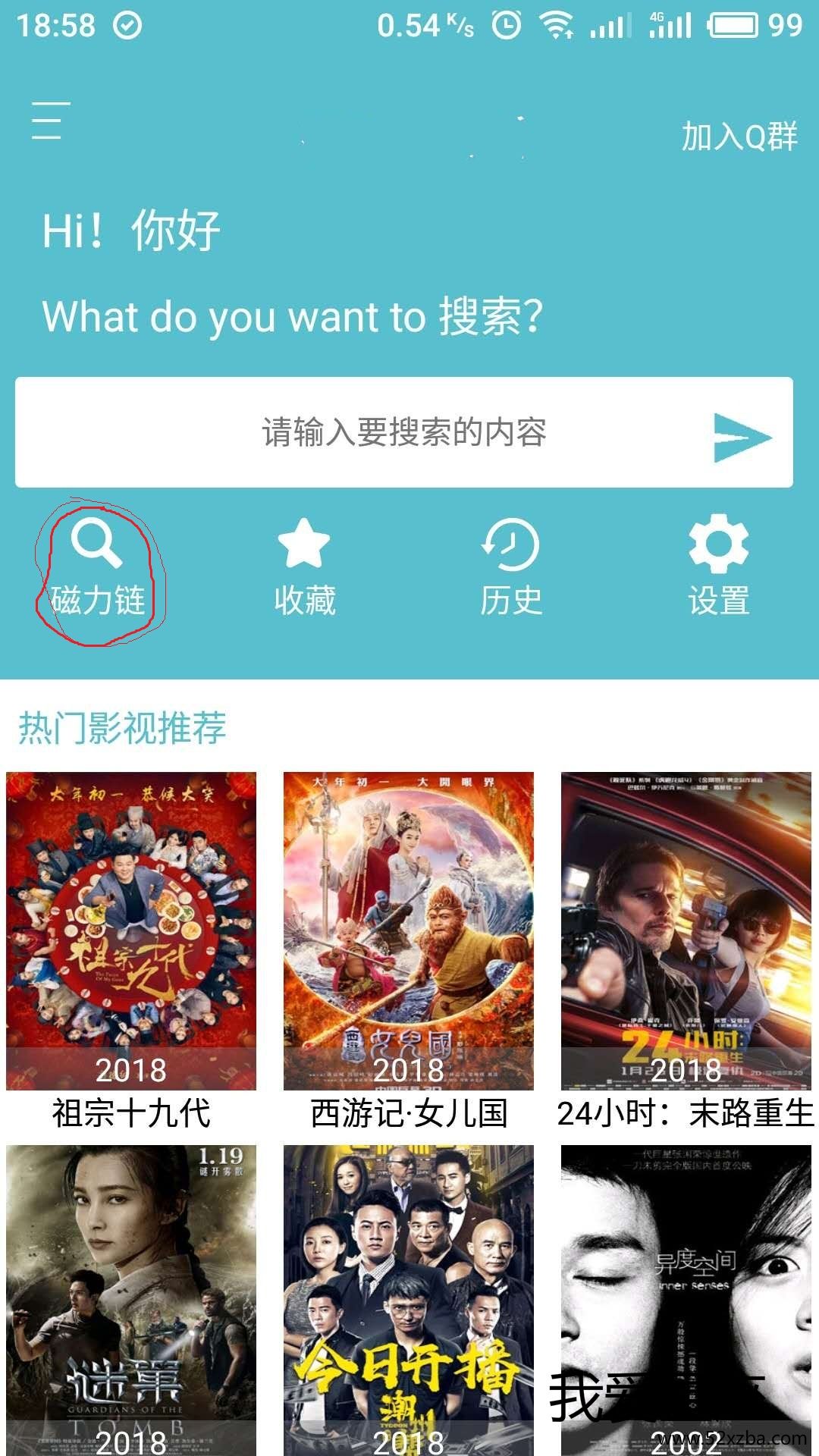Screen dimensions: 819x1456
Task: Focus the 请输入要搜索的内容 search field
Action: 364,432
